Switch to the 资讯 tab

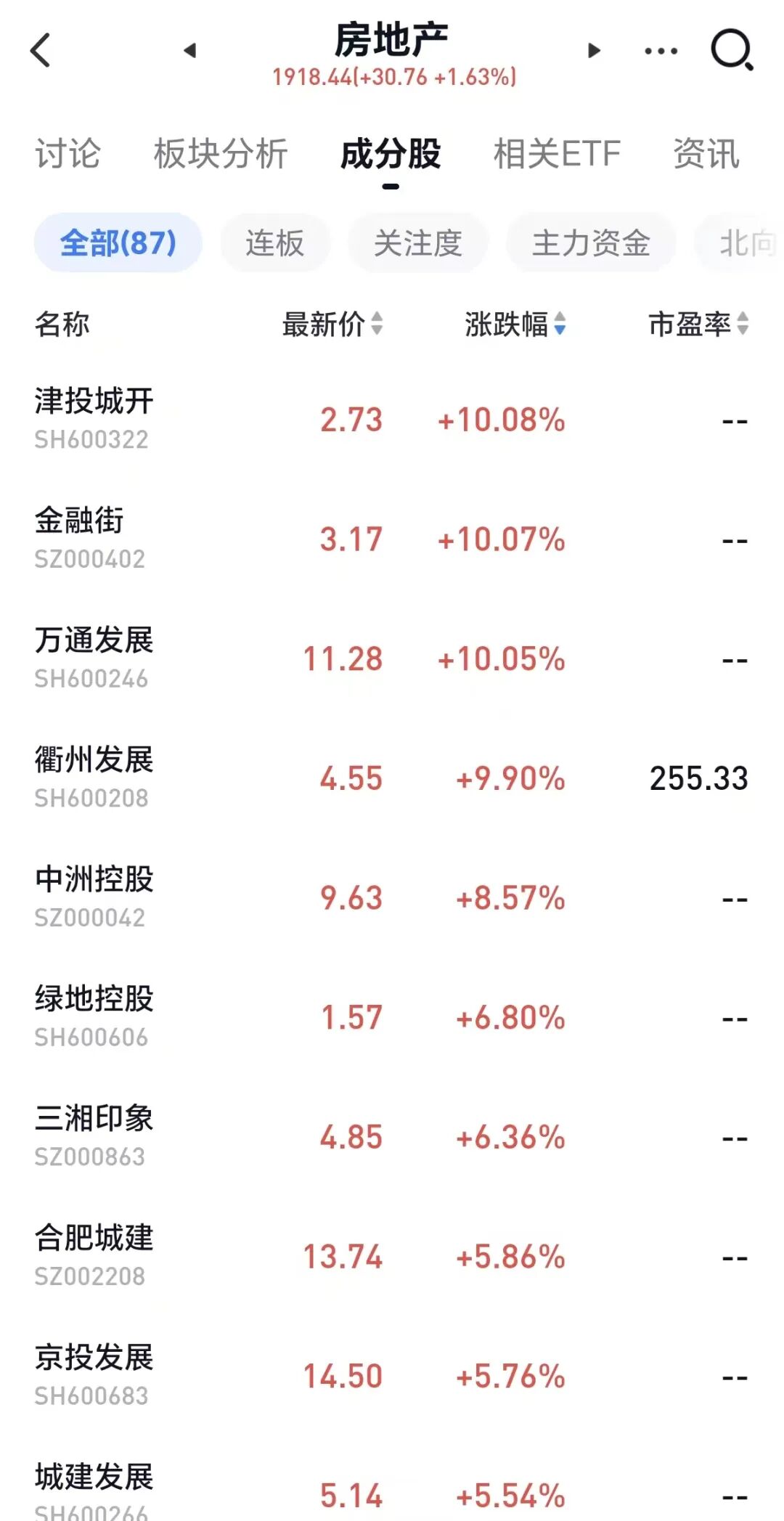pyautogui.click(x=706, y=154)
